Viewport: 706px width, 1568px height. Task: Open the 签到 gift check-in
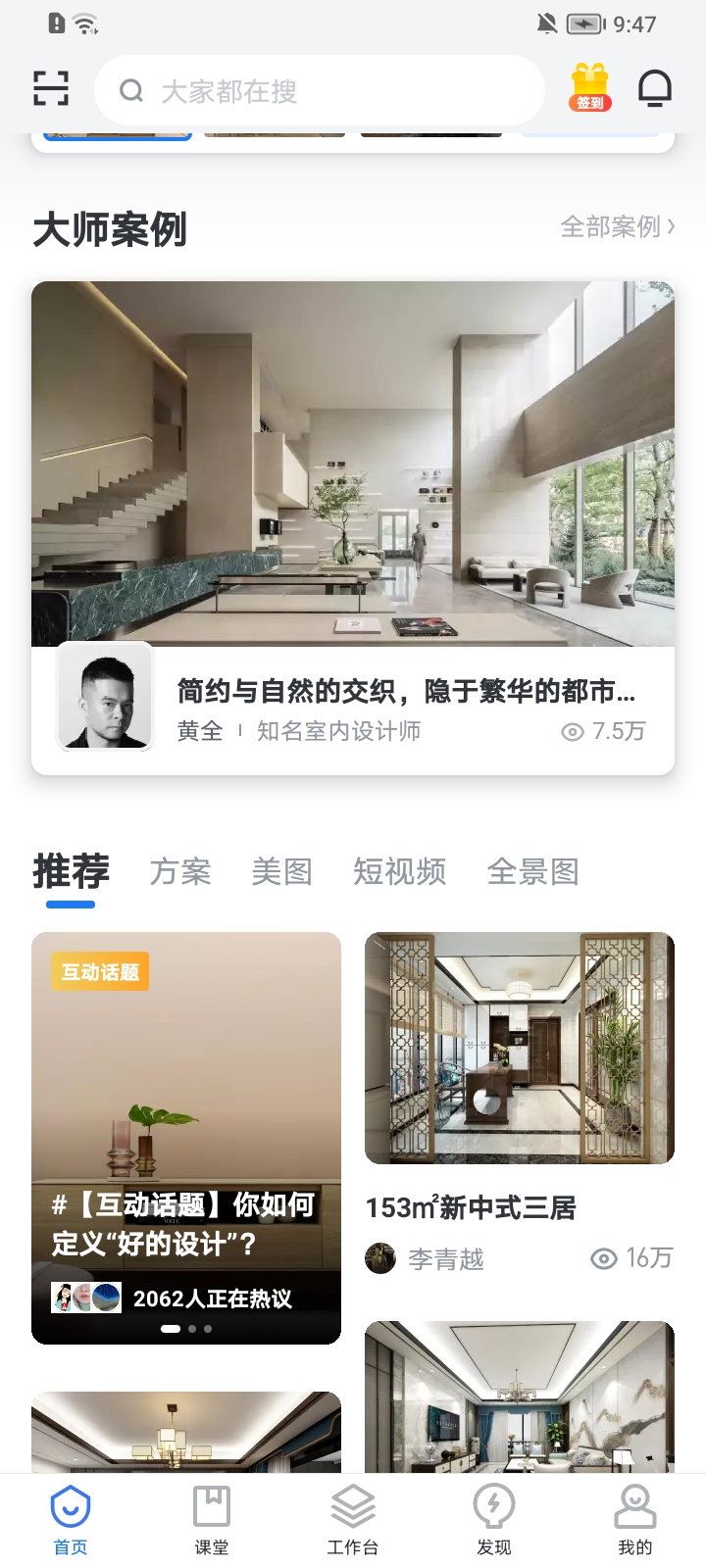pos(589,88)
